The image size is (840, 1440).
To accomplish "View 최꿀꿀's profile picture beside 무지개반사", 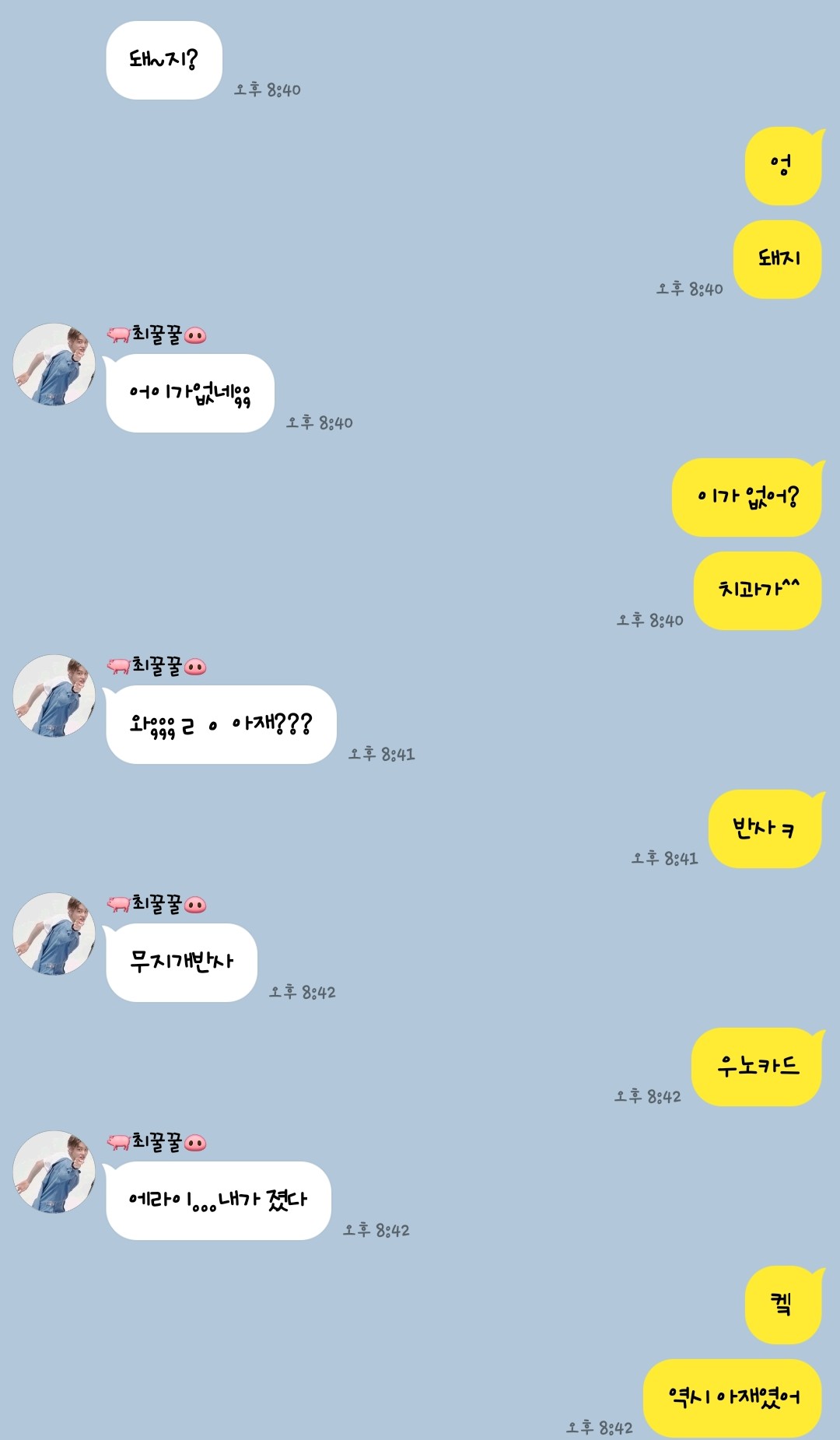I will pos(54,934).
